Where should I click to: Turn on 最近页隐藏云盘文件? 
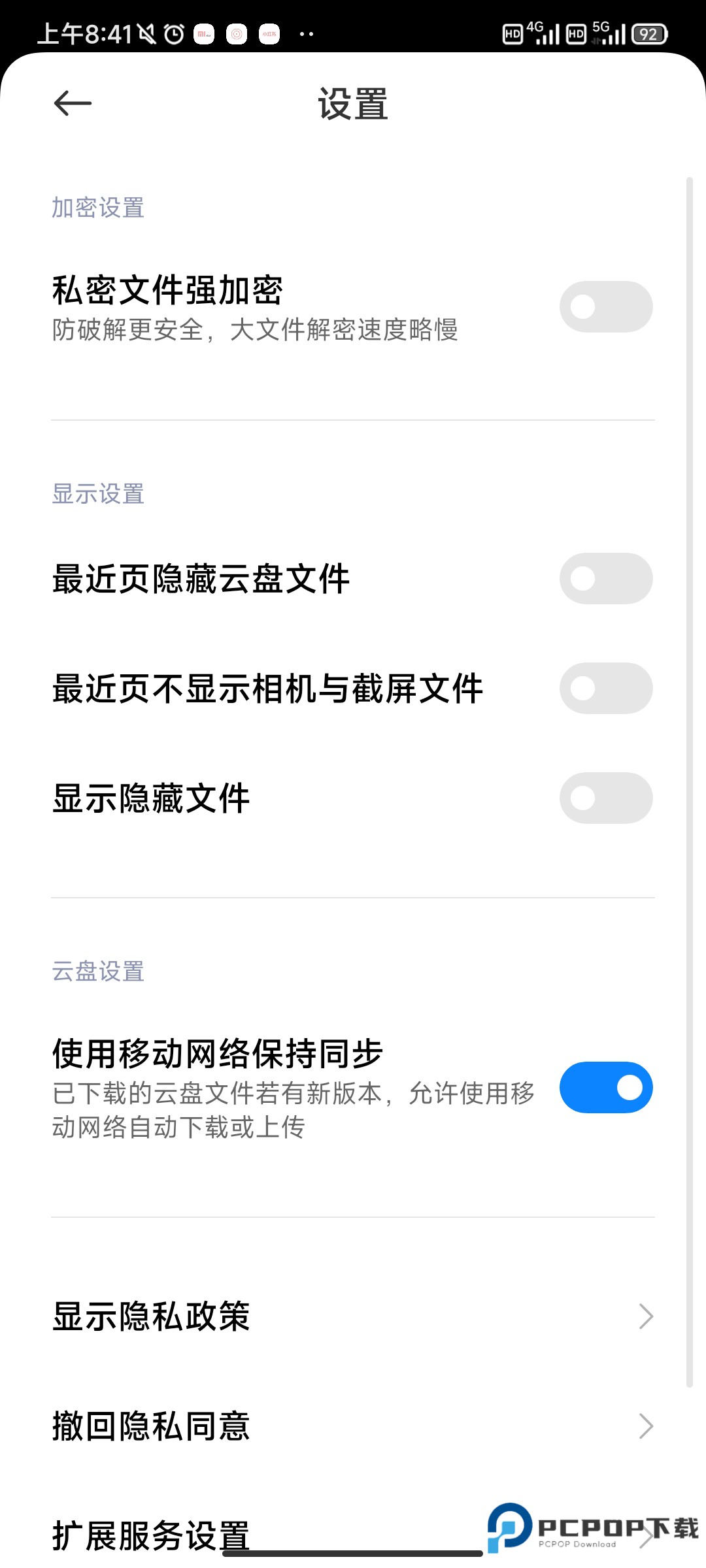point(605,578)
